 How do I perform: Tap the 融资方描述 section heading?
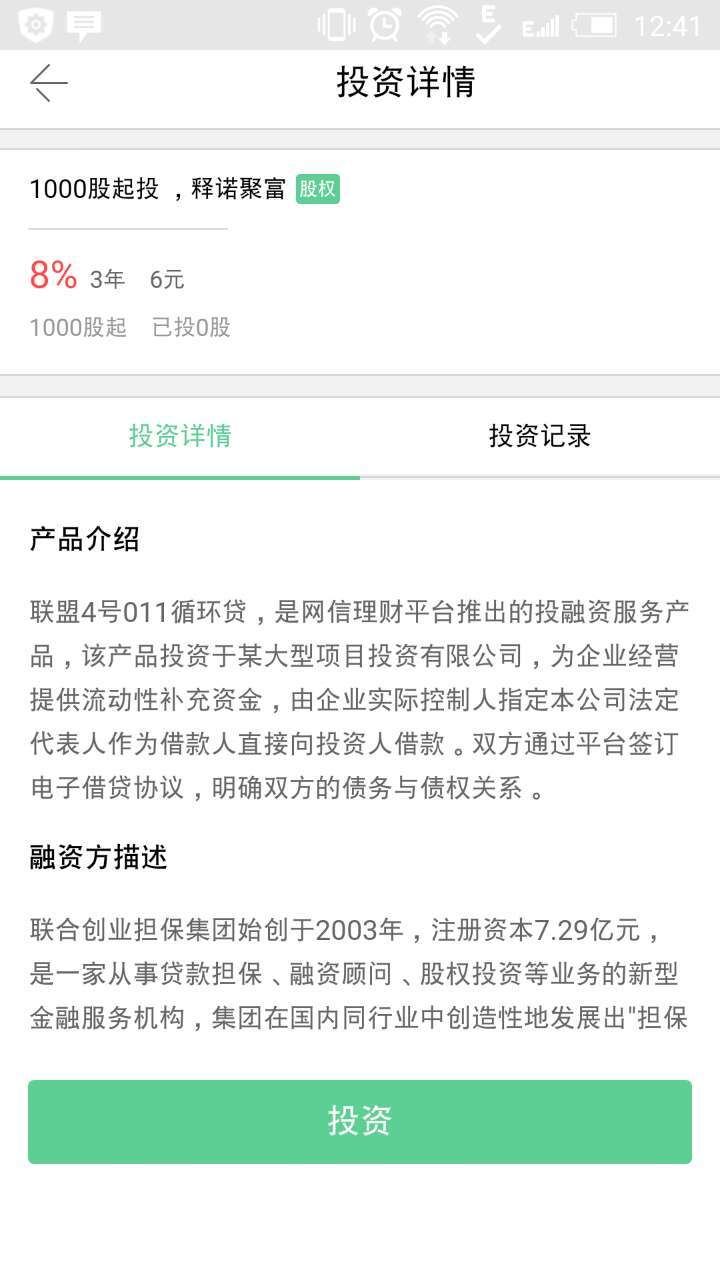[x=97, y=857]
